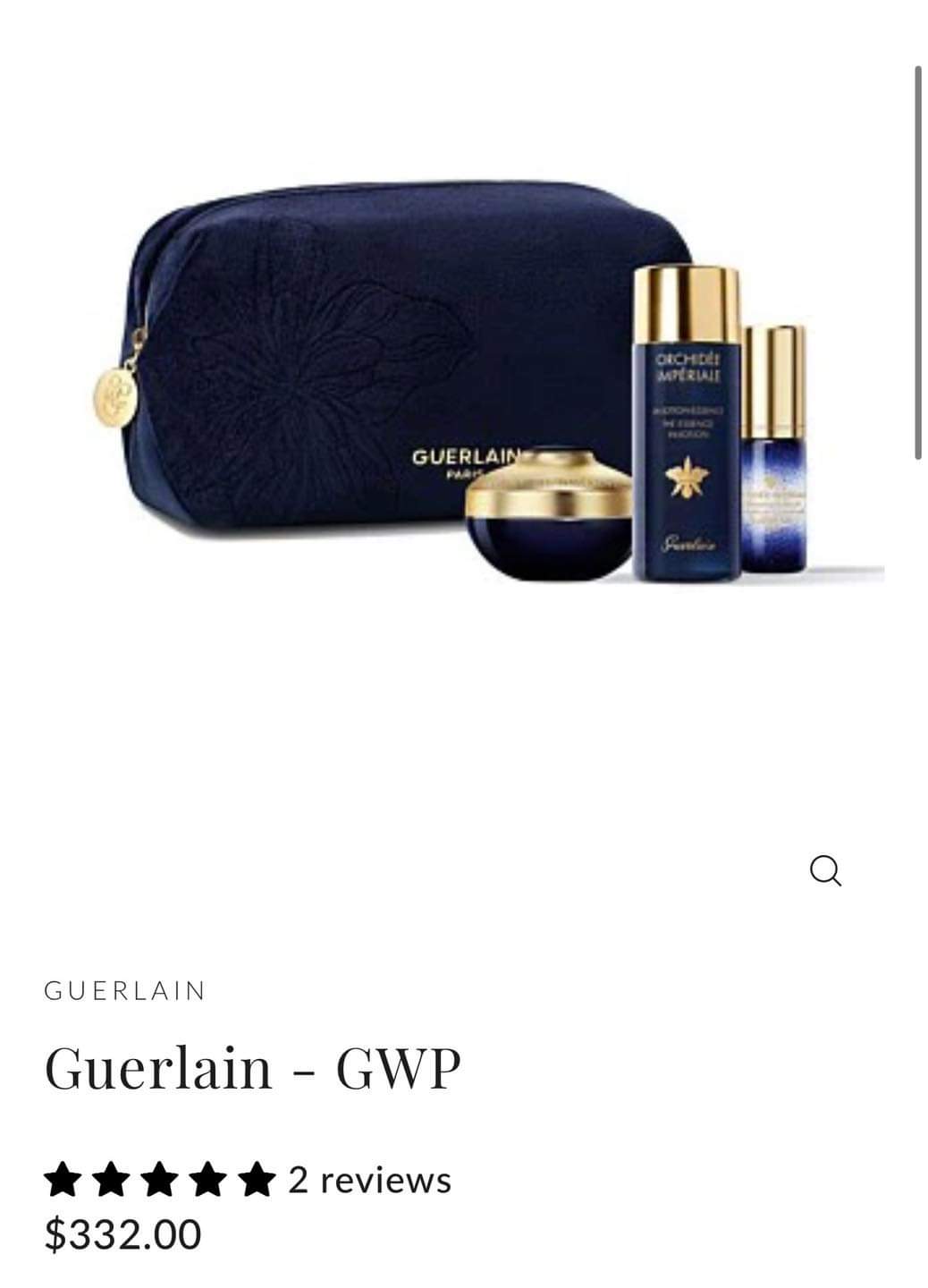Viewport: 928px width, 1288px height.
Task: Open the product photo in full view
Action: 465,385
